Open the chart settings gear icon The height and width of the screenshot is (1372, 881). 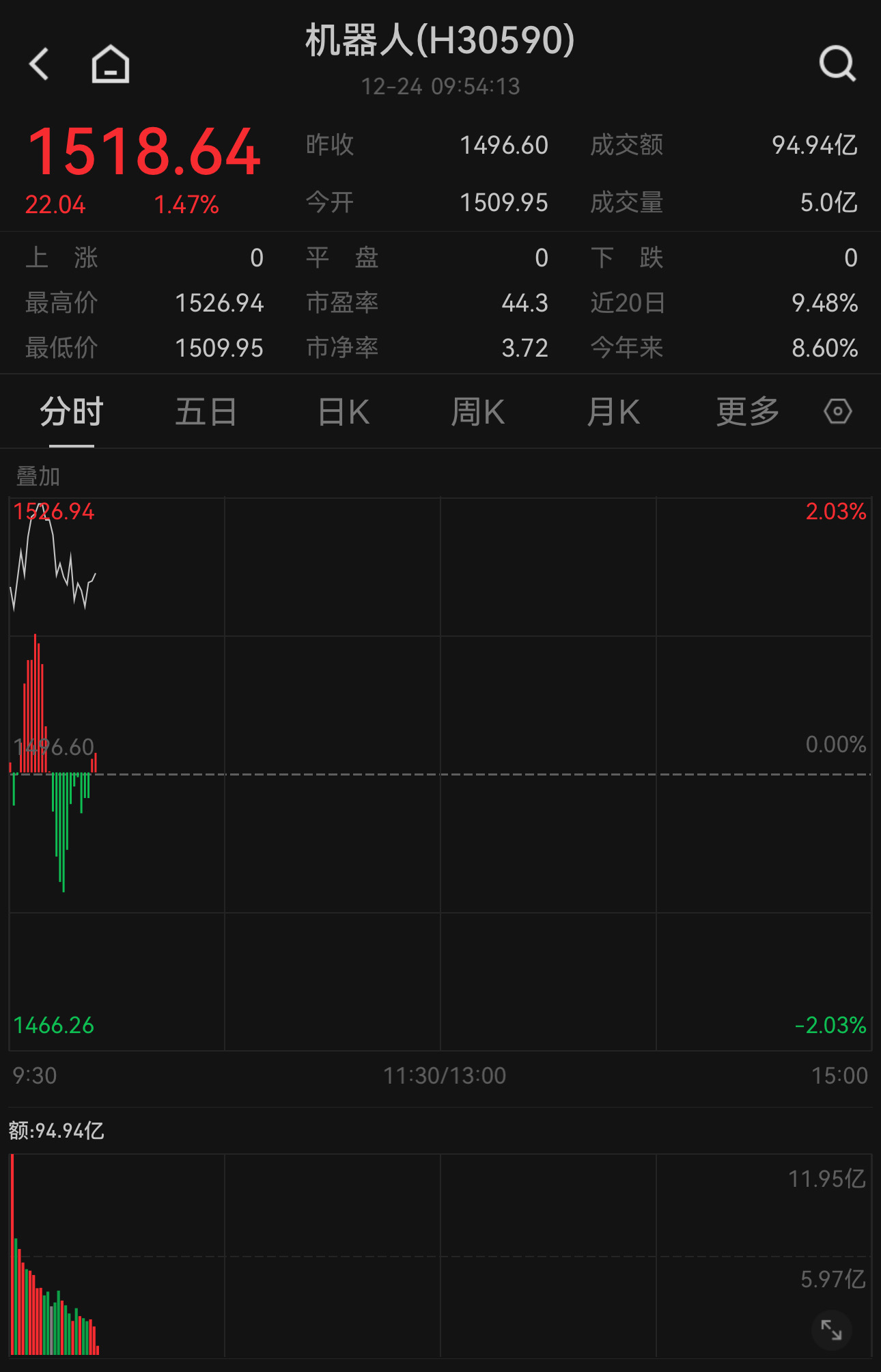(x=837, y=411)
